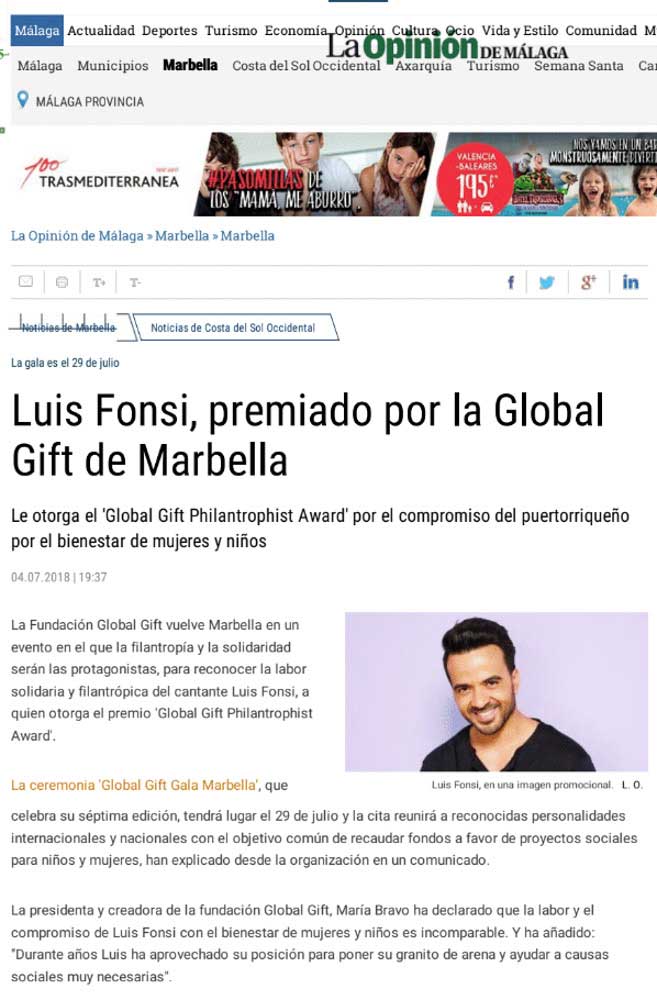Send the article by email icon

[x=26, y=283]
